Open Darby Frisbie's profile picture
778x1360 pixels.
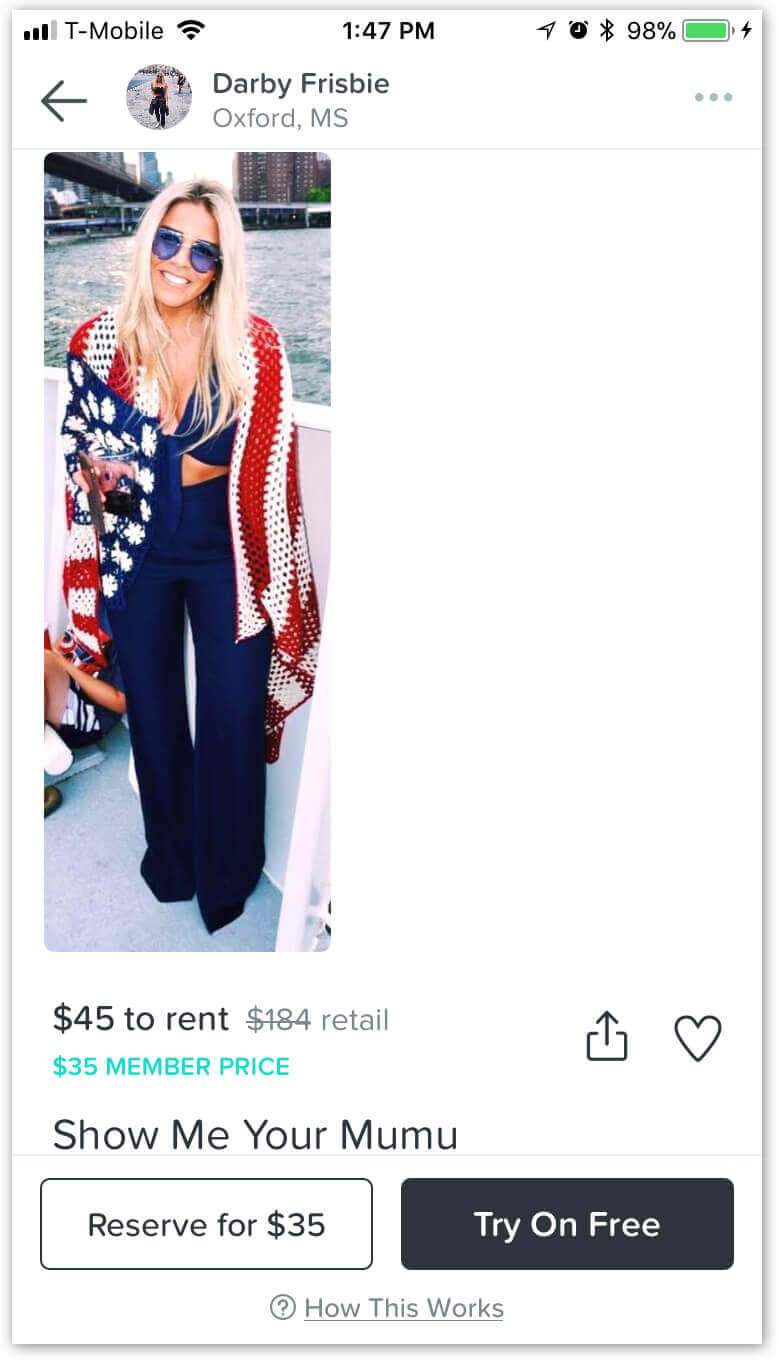tap(159, 97)
